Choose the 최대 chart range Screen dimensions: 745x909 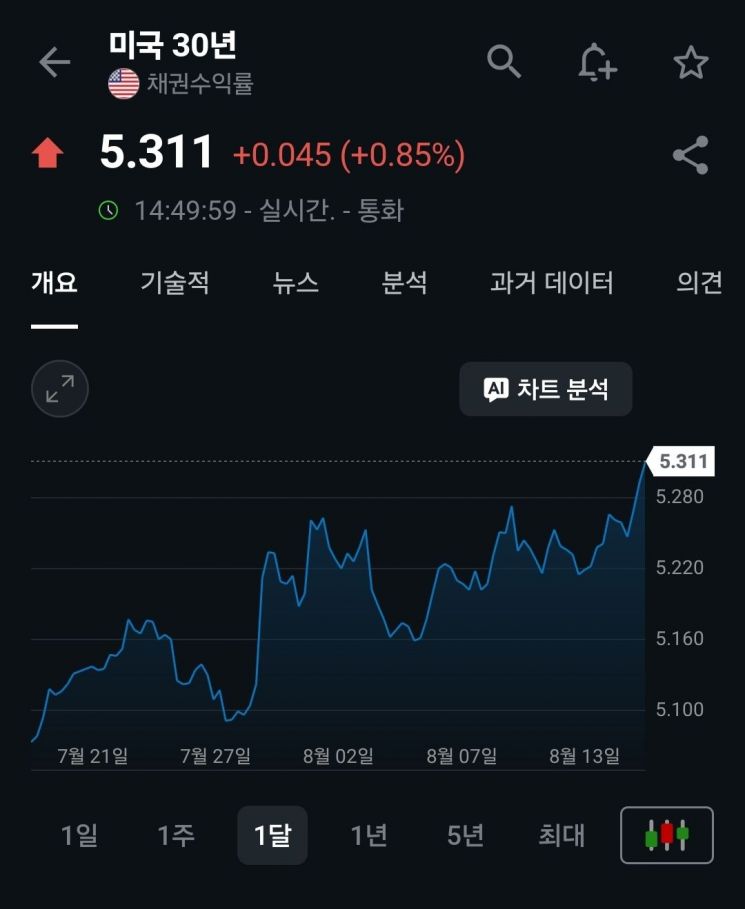pyautogui.click(x=562, y=835)
